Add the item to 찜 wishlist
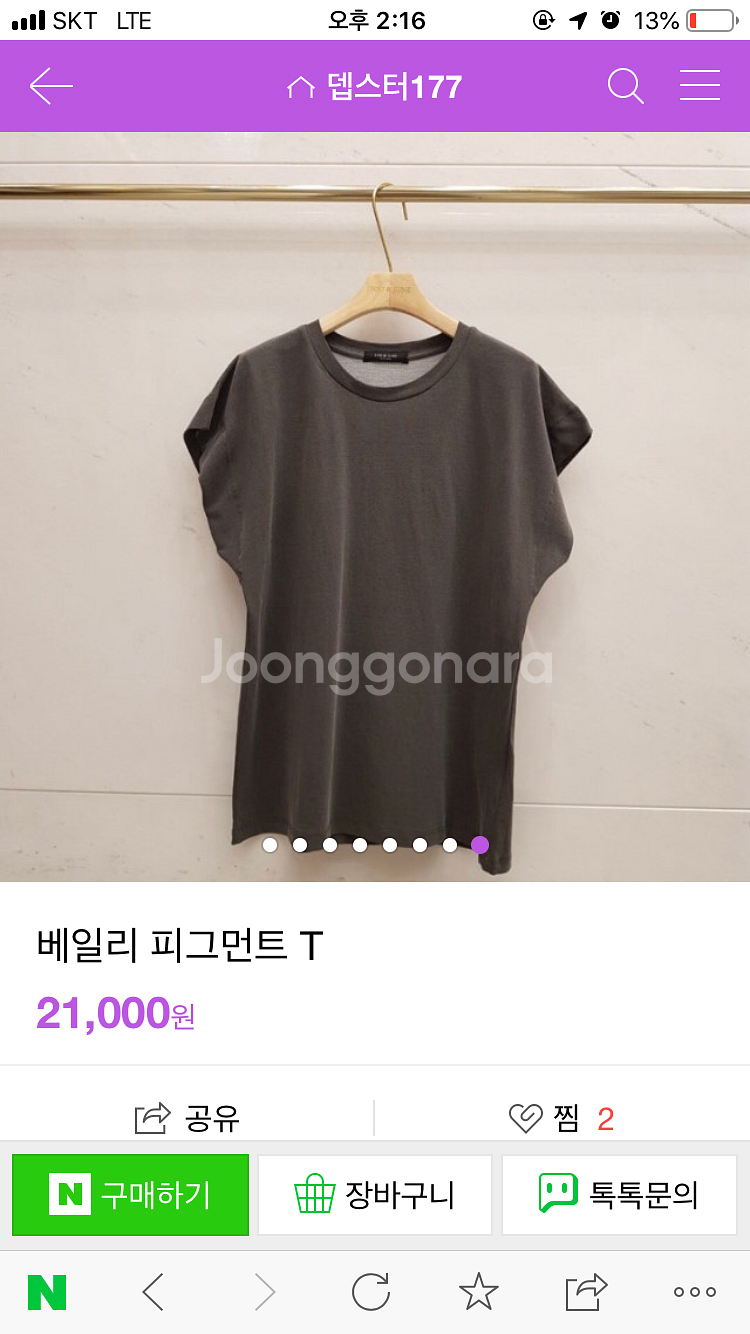 click(561, 1117)
